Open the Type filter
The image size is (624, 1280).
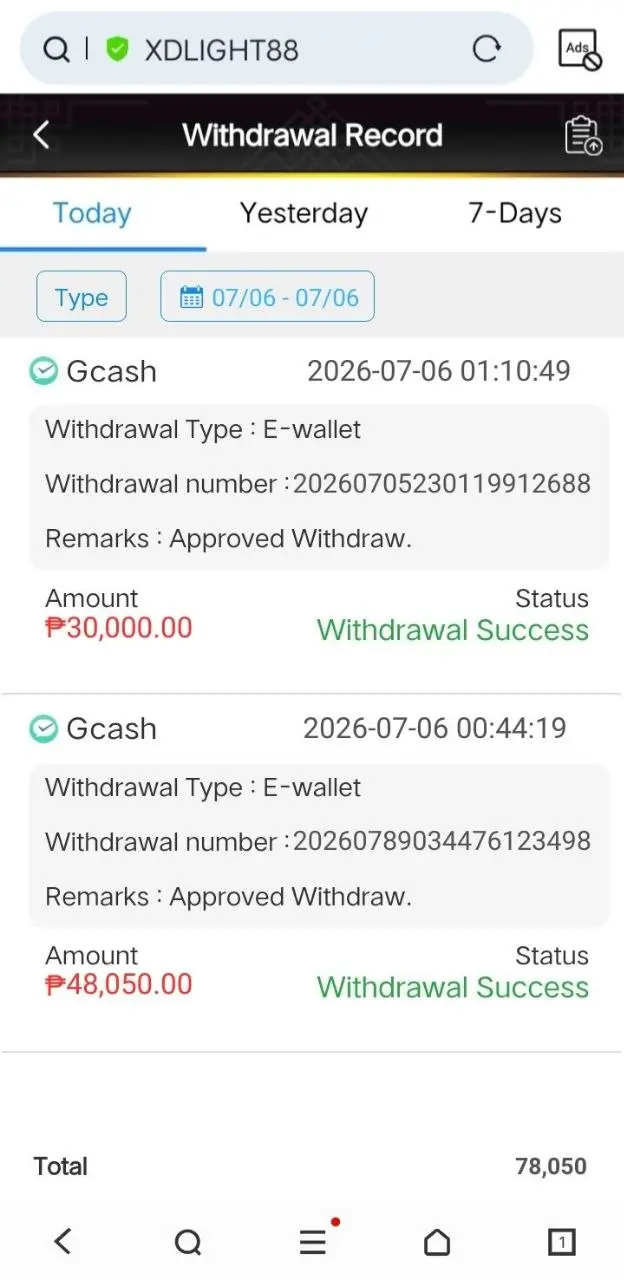(x=81, y=297)
